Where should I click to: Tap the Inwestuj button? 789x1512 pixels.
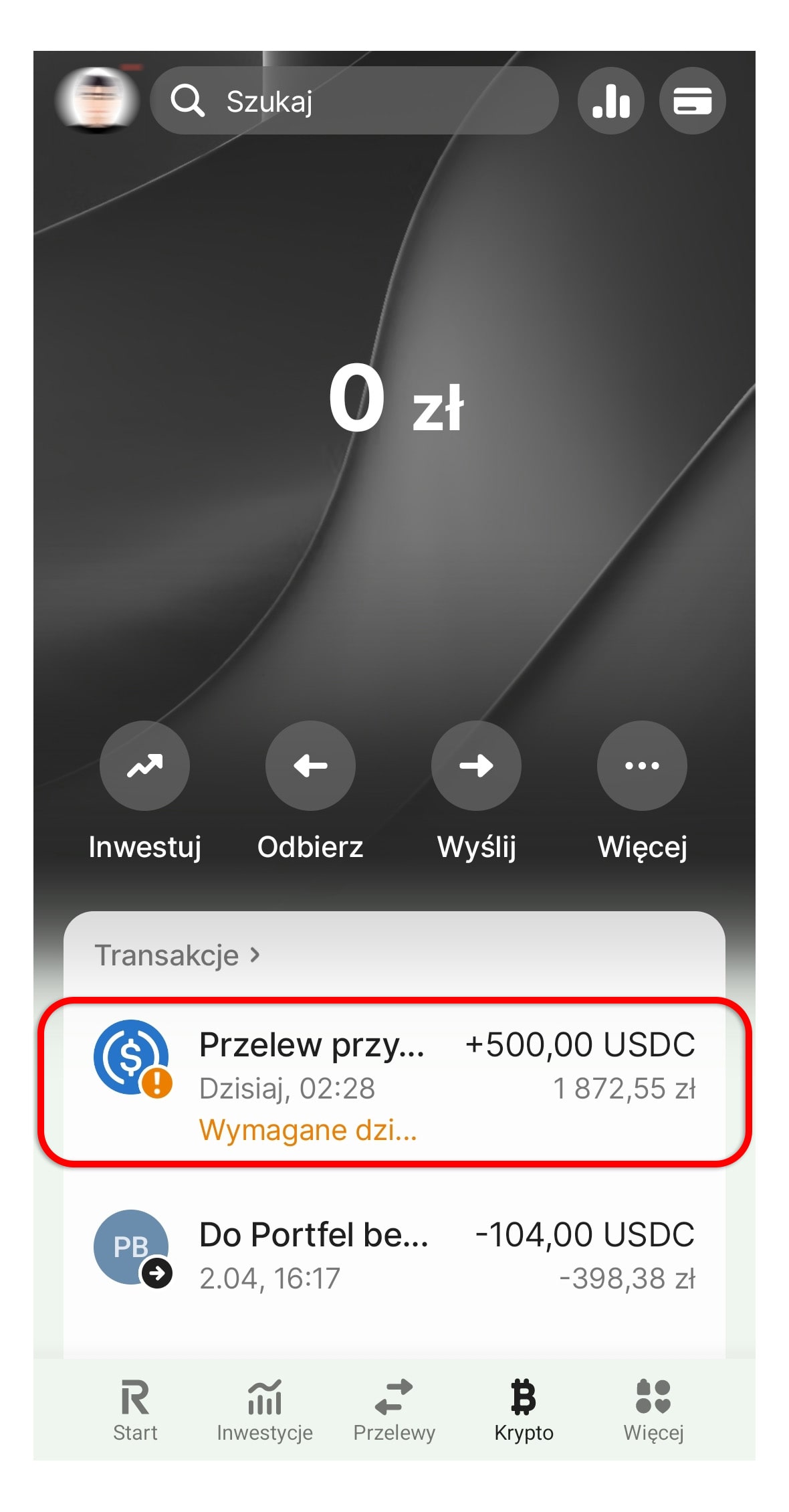coord(144,766)
